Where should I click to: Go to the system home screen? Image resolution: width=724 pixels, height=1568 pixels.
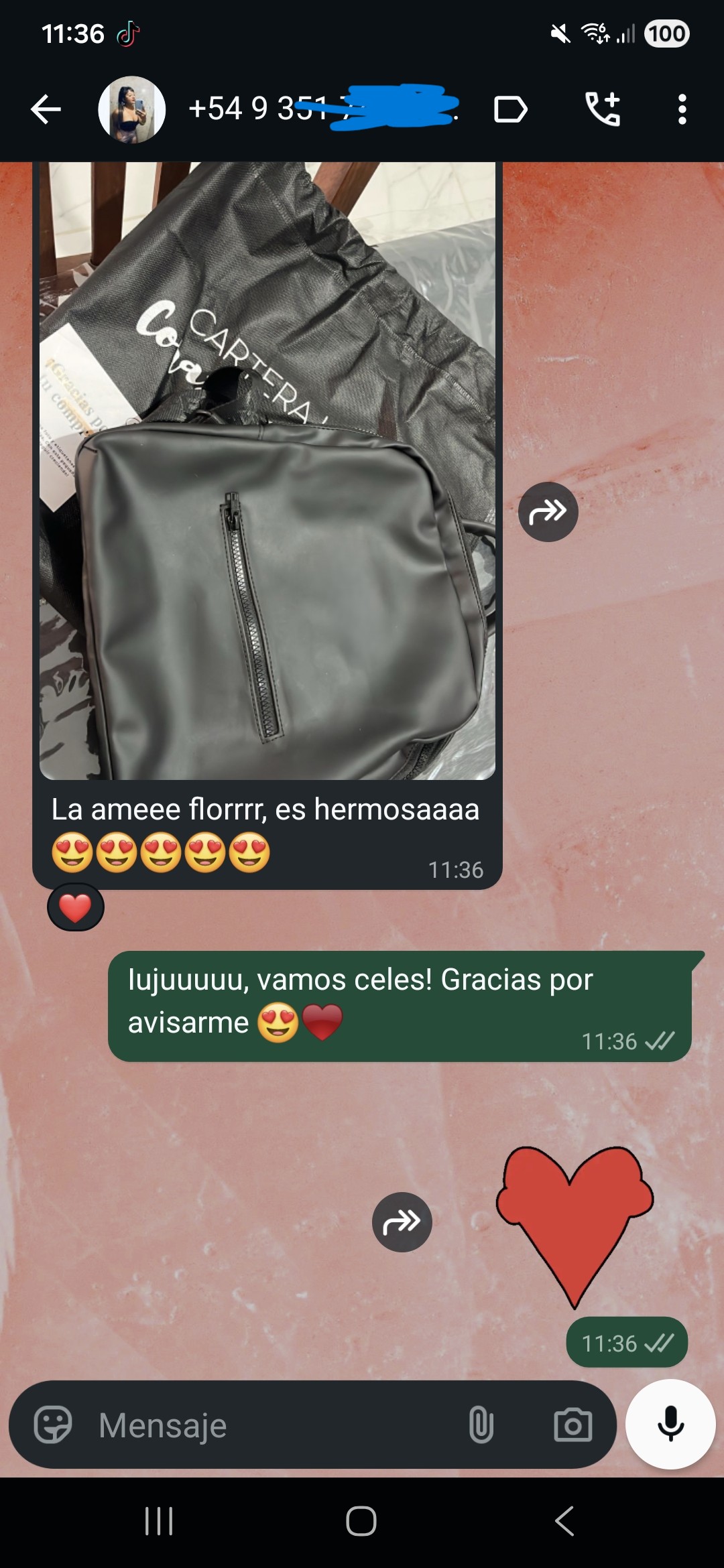[x=361, y=1521]
